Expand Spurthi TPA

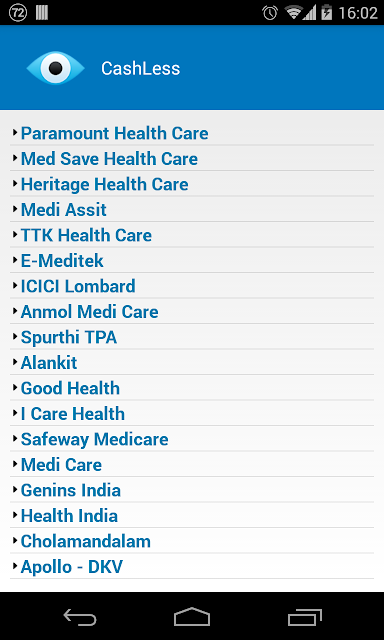coord(192,337)
